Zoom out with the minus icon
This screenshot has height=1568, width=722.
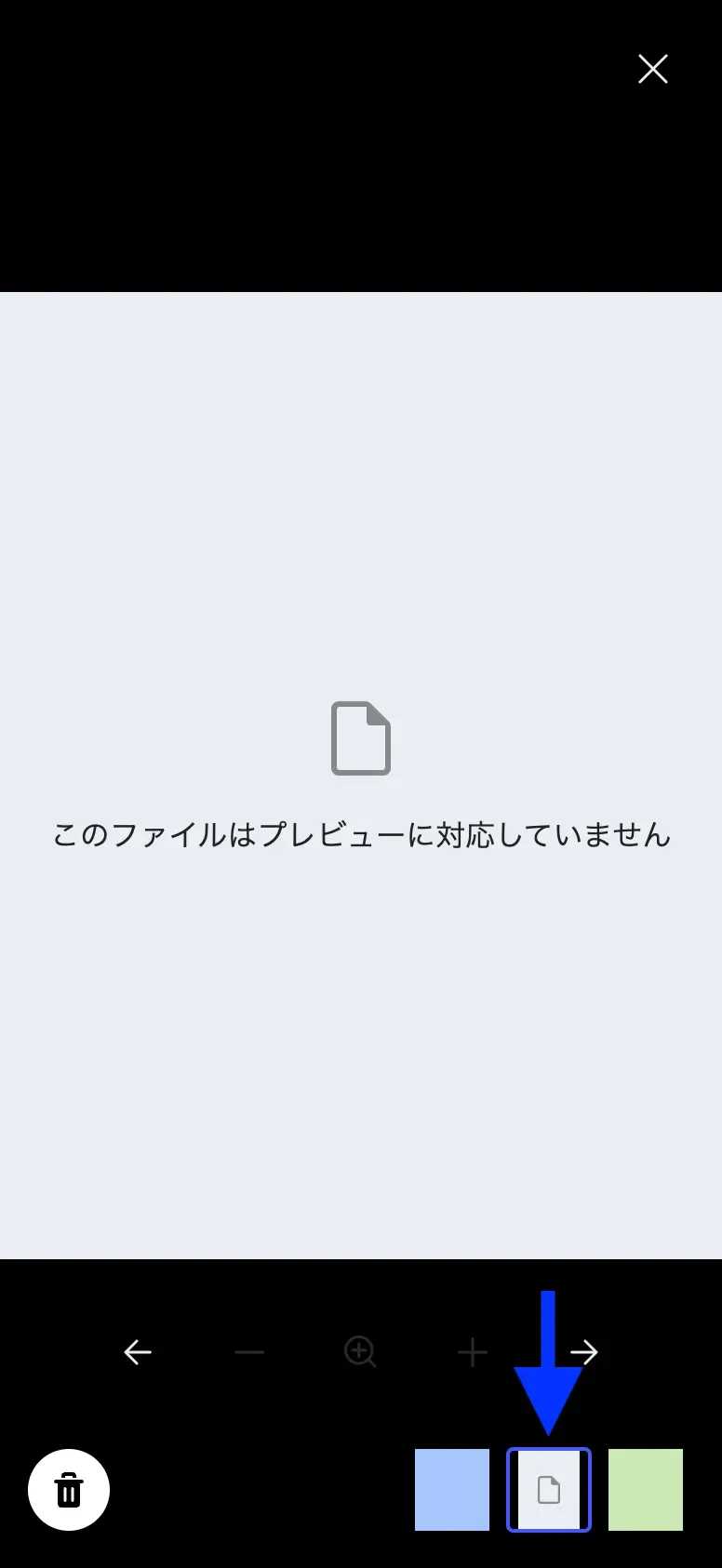coord(249,1352)
